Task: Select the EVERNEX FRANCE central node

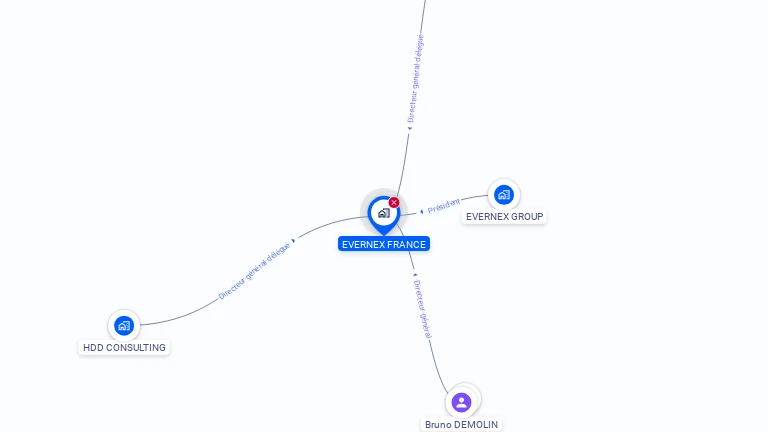Action: pos(383,213)
